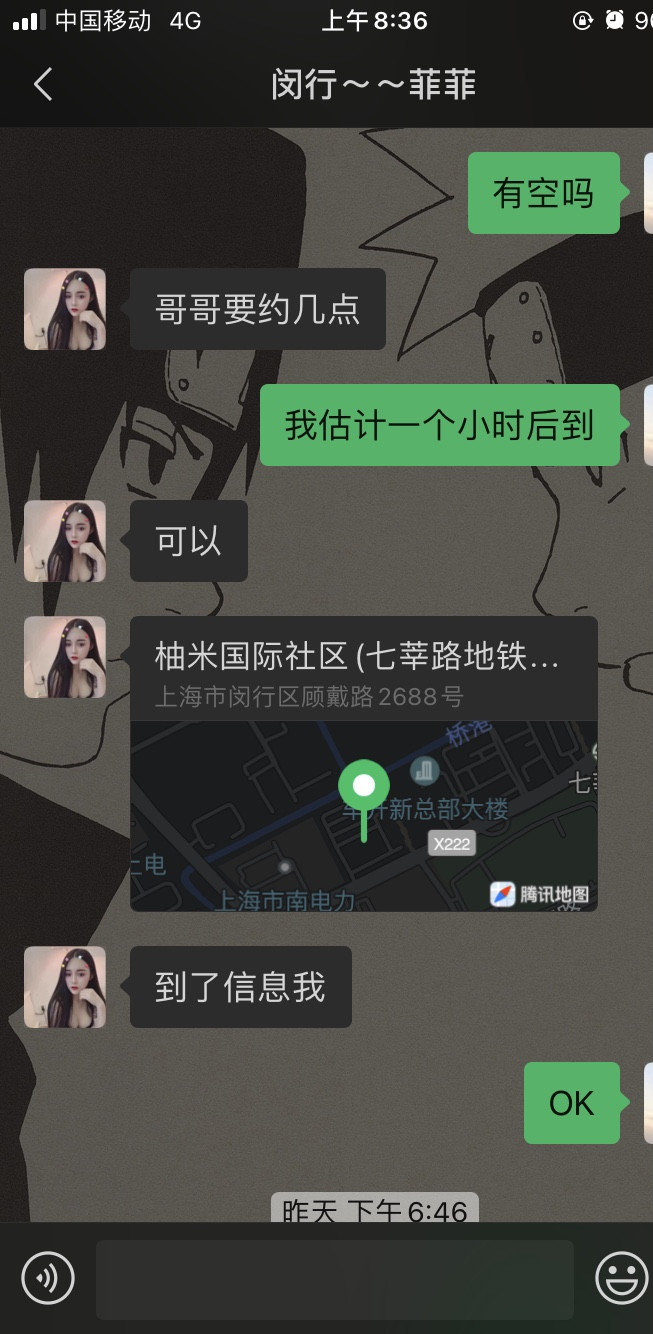Viewport: 653px width, 1334px height.
Task: Go back from the 闵行～～菲菲 chat
Action: pos(42,85)
